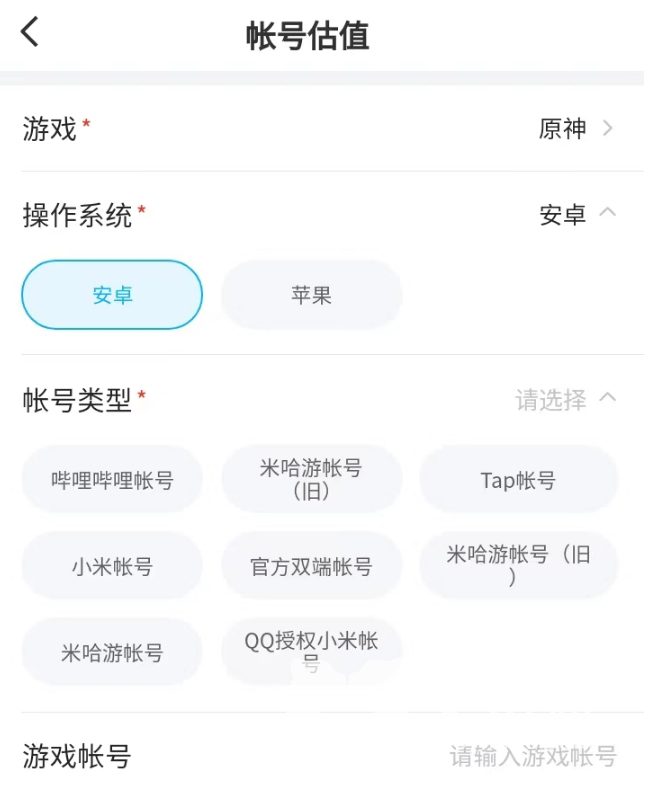Collapse the 帐号类型 section
This screenshot has height=793, width=652.
coord(607,399)
